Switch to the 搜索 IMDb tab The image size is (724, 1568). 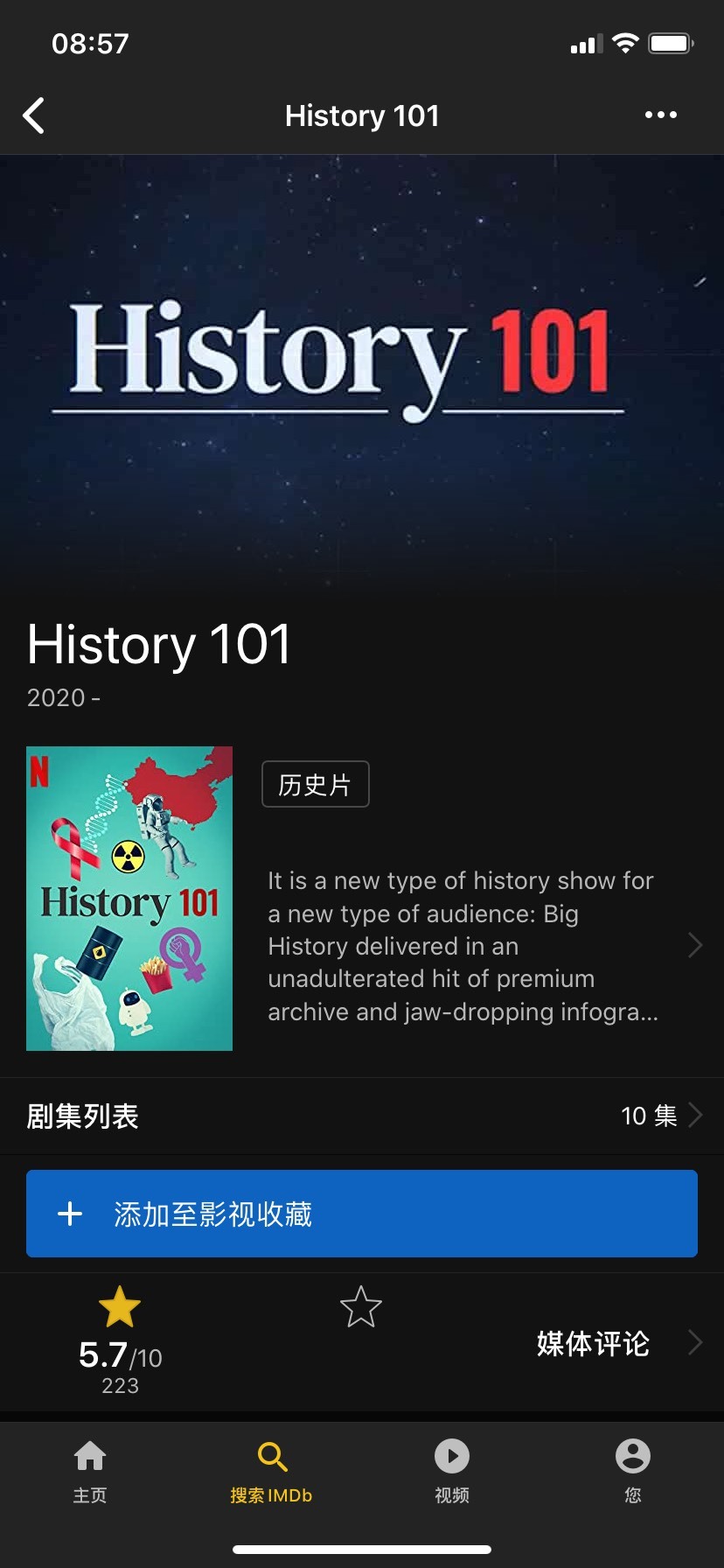pos(271,1470)
